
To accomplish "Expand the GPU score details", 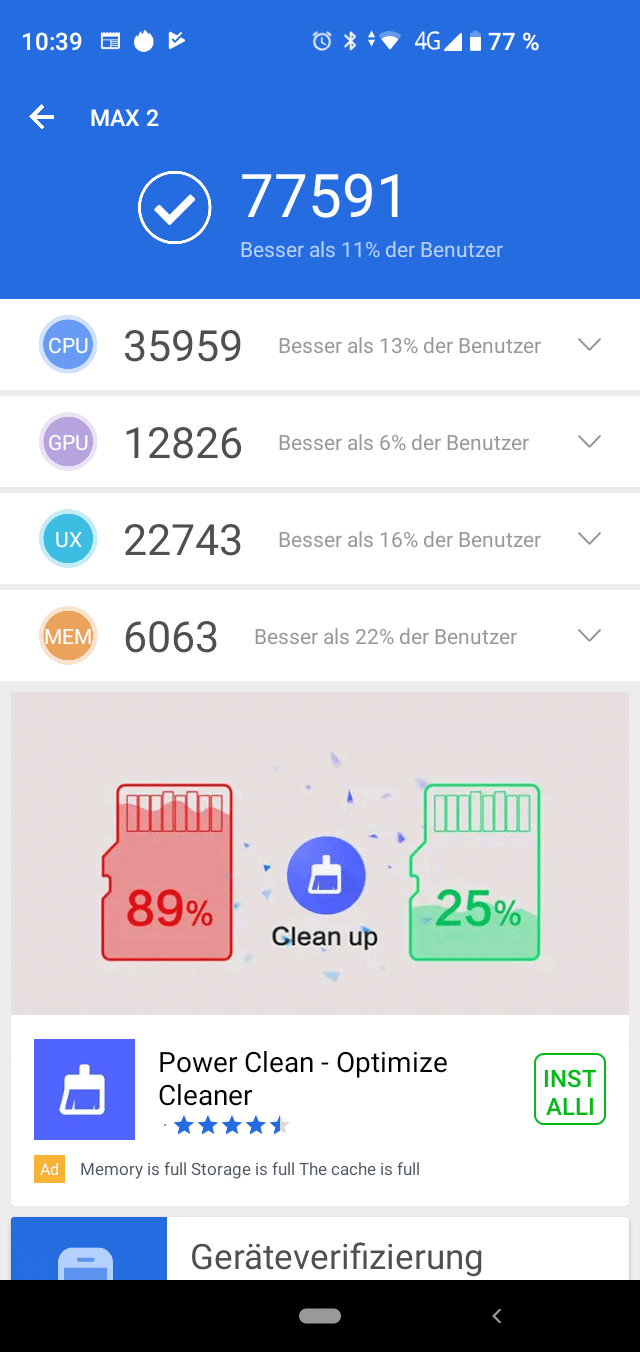I will pyautogui.click(x=590, y=442).
